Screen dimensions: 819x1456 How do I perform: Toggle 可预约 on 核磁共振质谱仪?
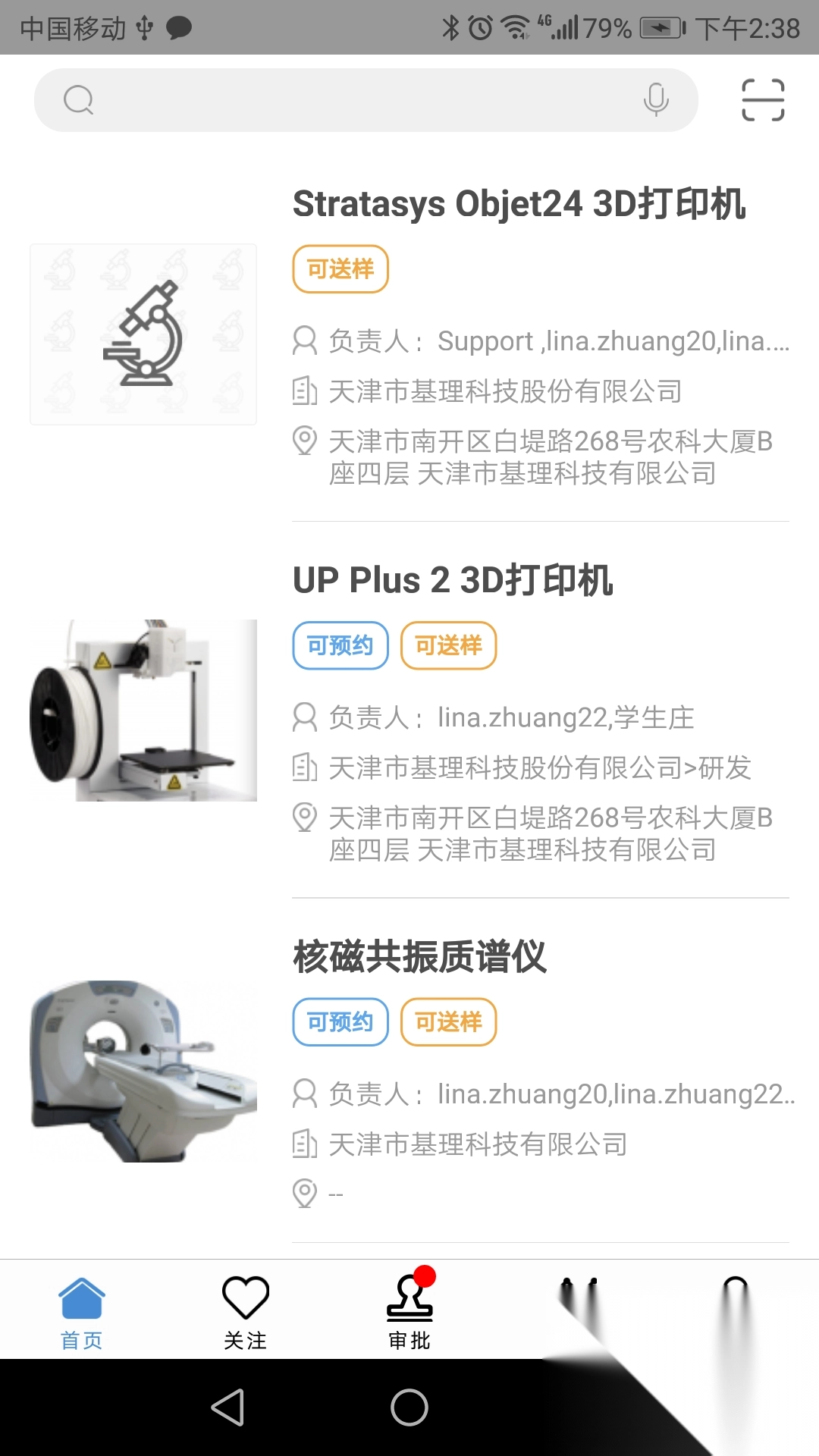(x=340, y=1021)
